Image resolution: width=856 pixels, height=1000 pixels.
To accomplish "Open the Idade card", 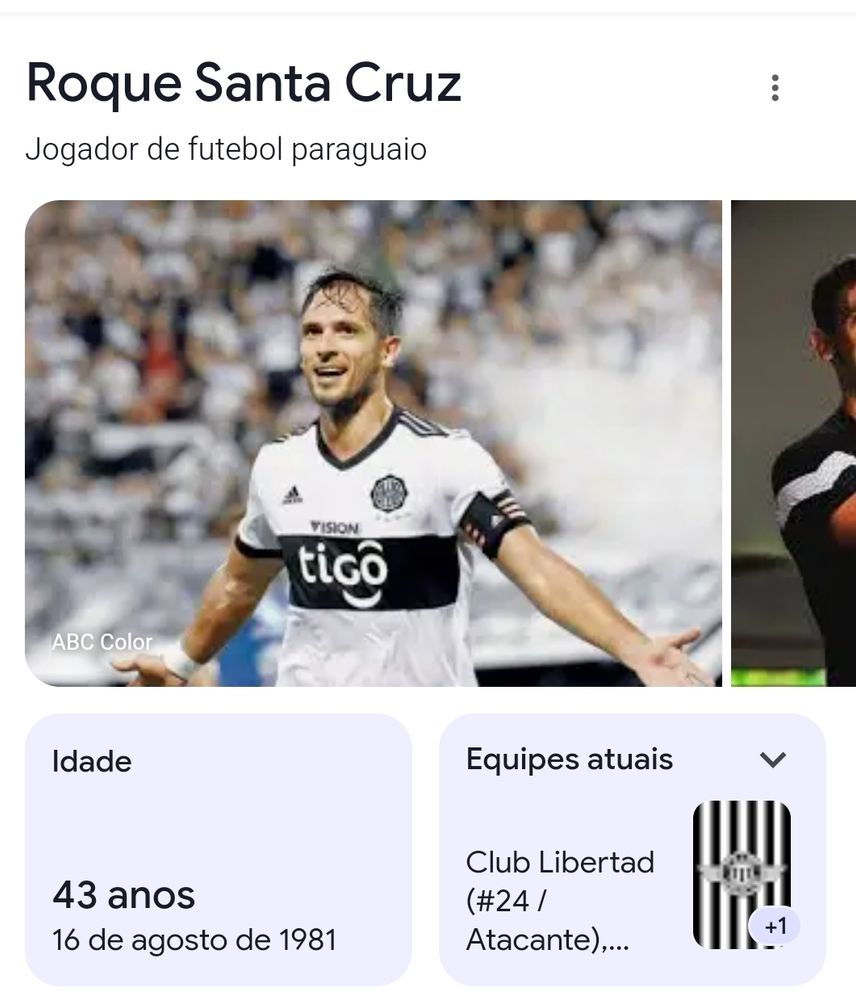I will click(218, 849).
